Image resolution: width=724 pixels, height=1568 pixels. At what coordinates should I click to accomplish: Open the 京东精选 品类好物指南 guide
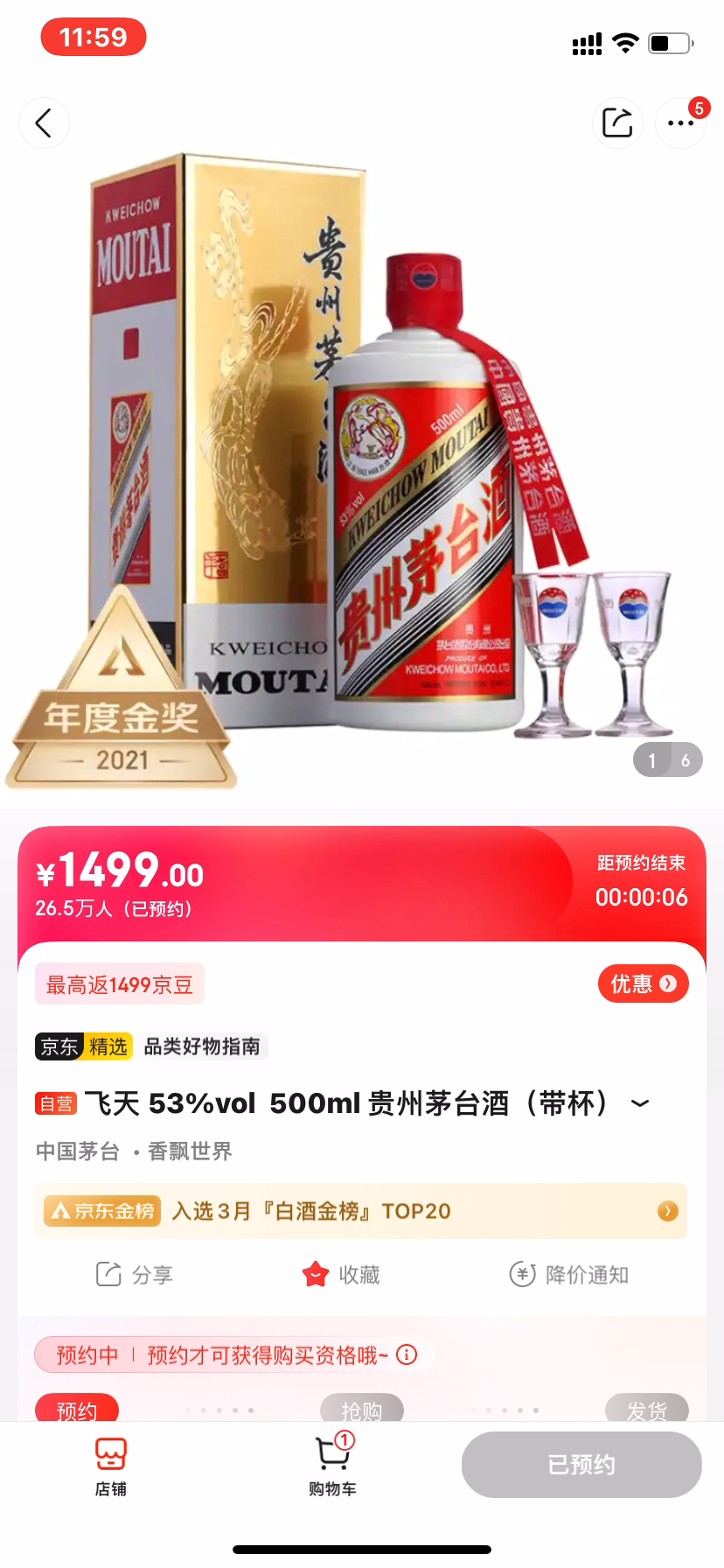point(150,1046)
